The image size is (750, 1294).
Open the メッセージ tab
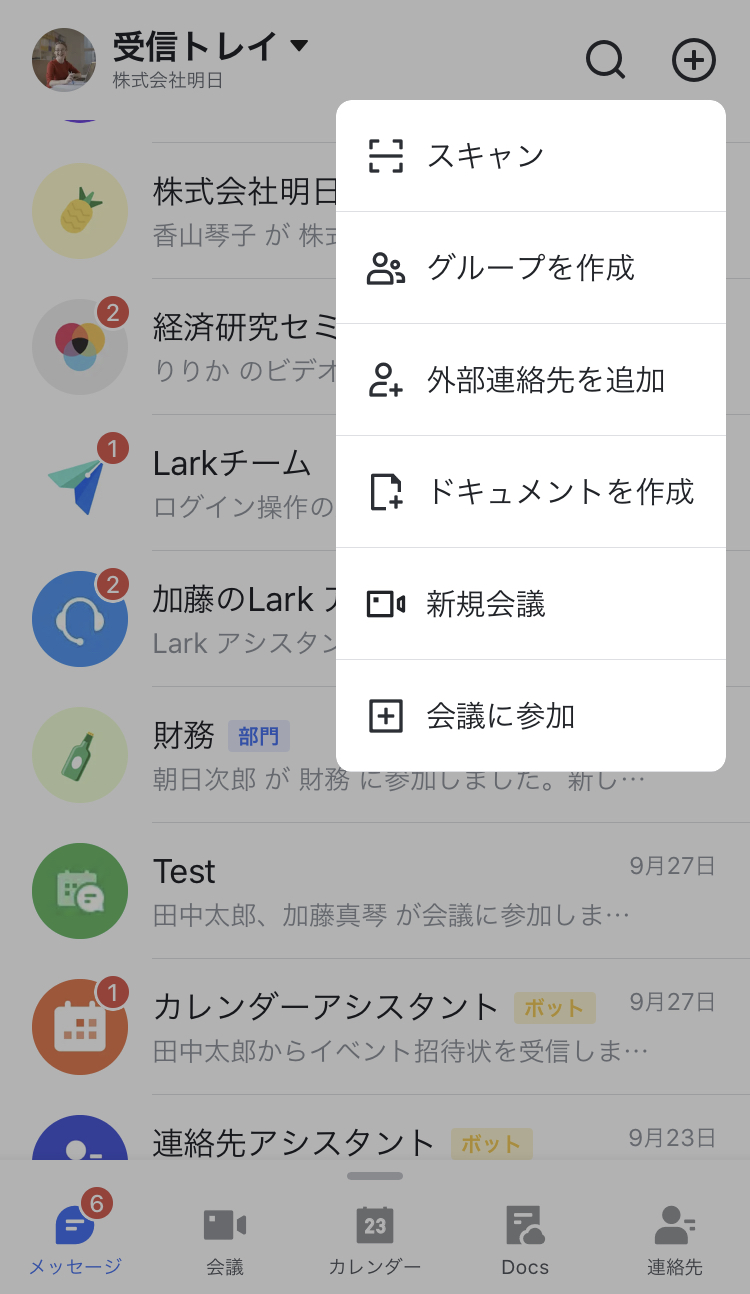pyautogui.click(x=76, y=1240)
